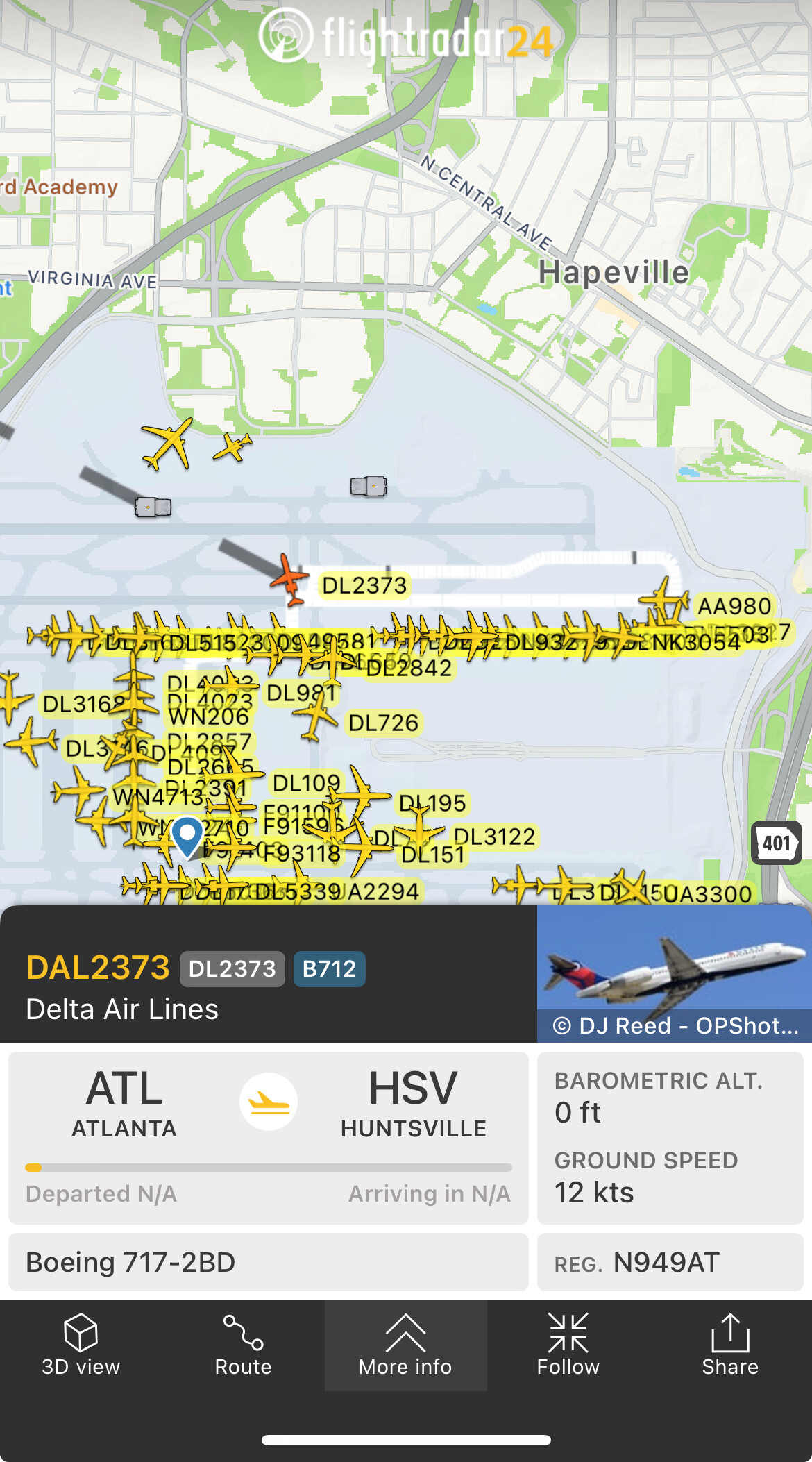Open the ATL to HSV route card

269,1137
